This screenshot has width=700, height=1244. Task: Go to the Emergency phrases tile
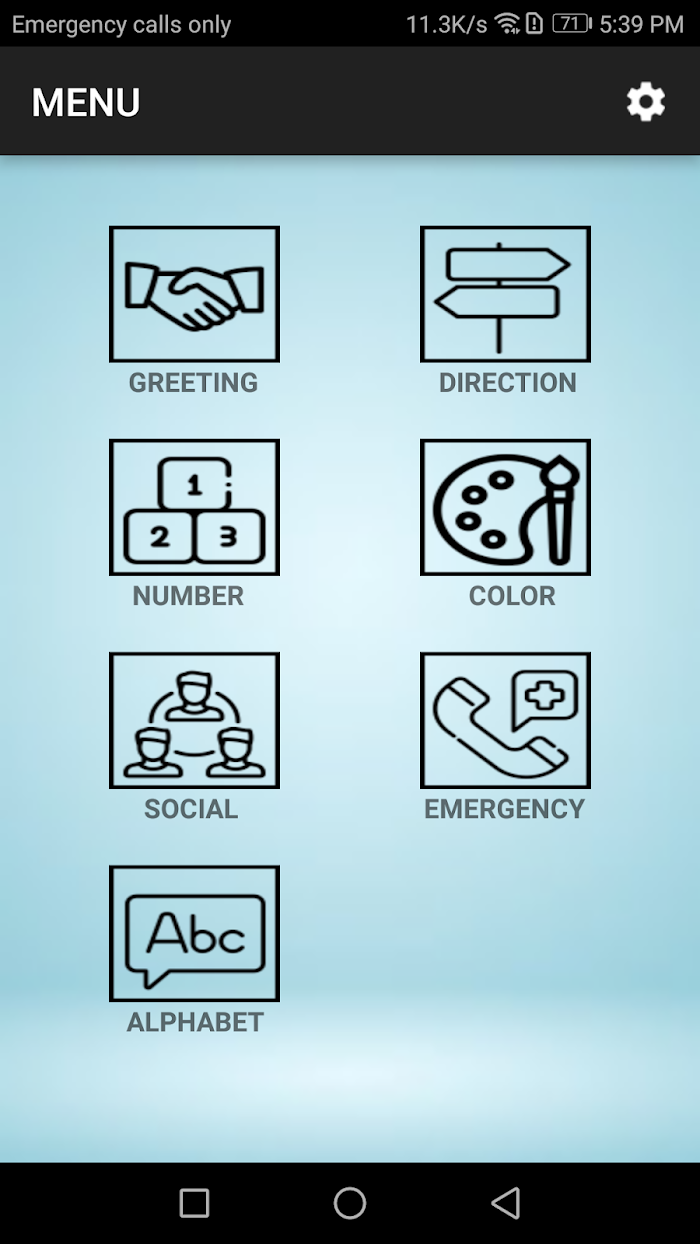(x=505, y=720)
